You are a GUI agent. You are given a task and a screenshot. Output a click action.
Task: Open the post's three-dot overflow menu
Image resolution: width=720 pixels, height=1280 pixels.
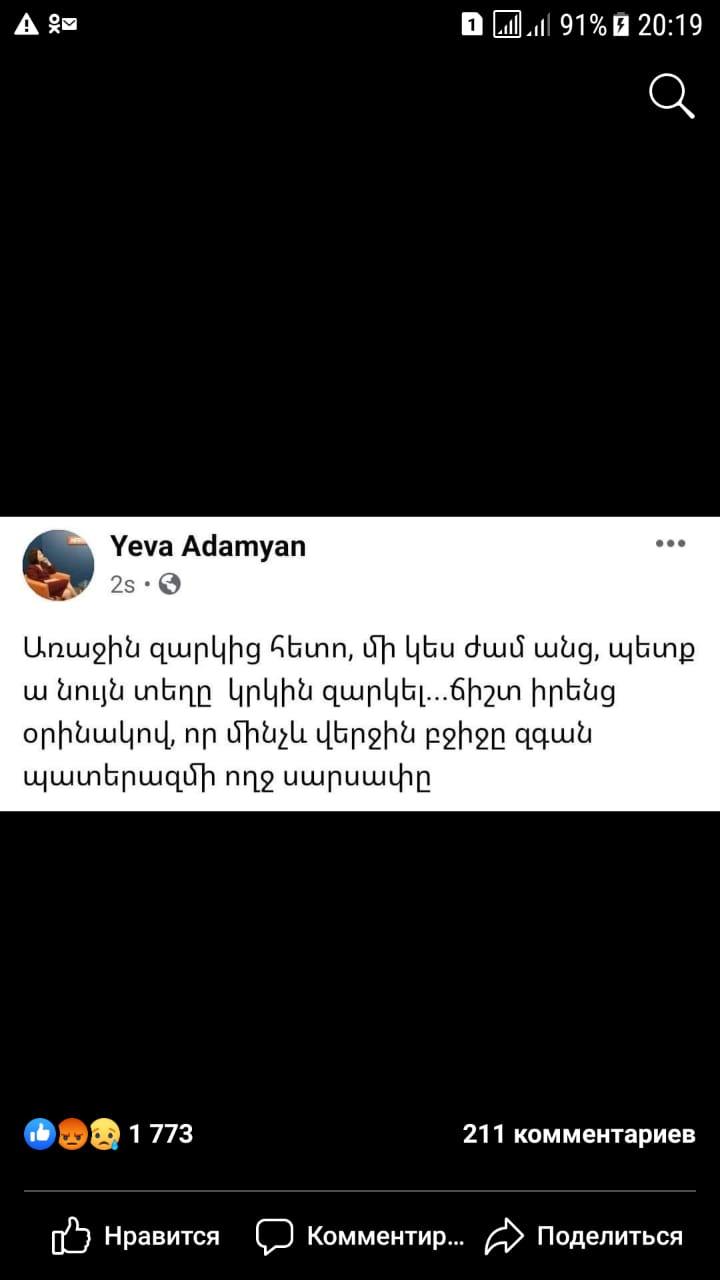click(670, 543)
